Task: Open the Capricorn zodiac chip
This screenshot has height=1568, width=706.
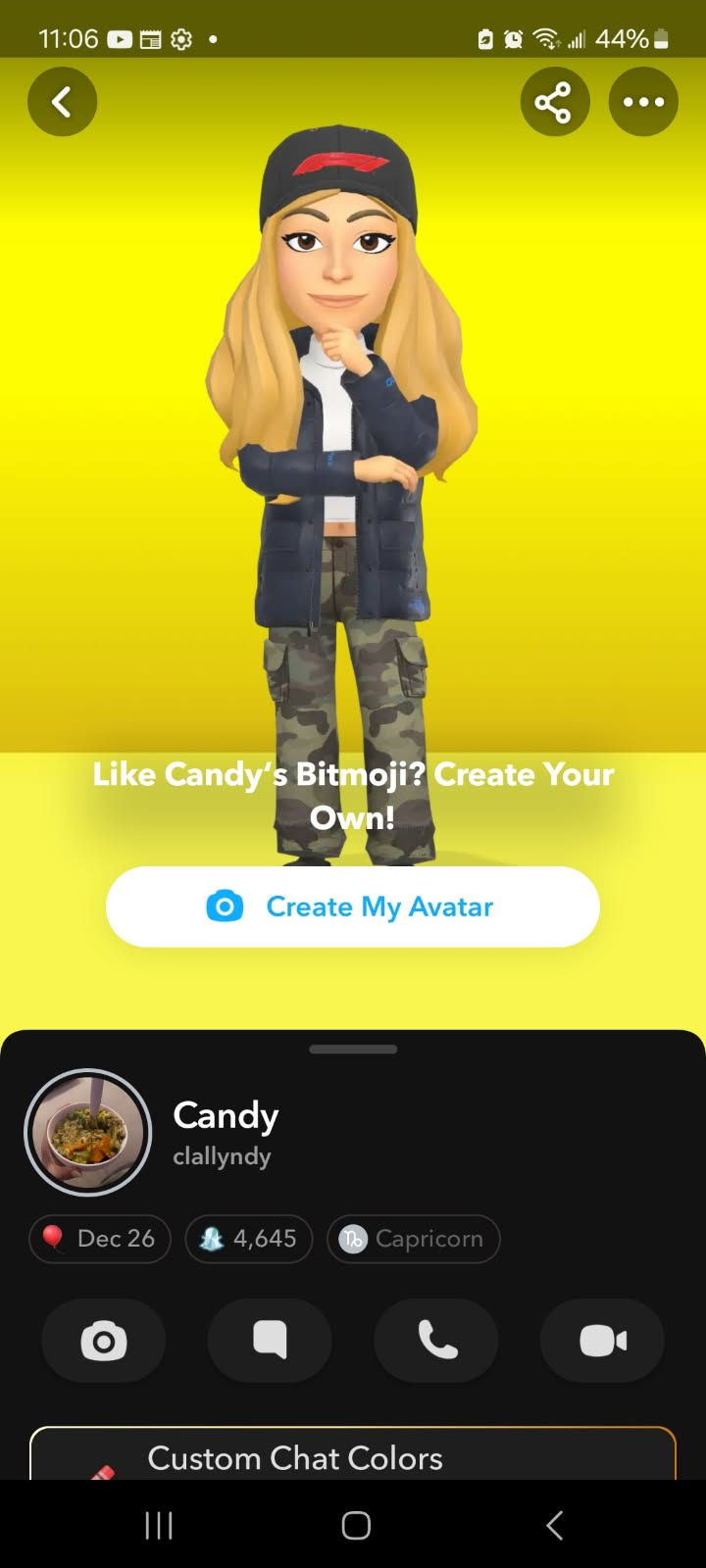Action: point(413,1239)
